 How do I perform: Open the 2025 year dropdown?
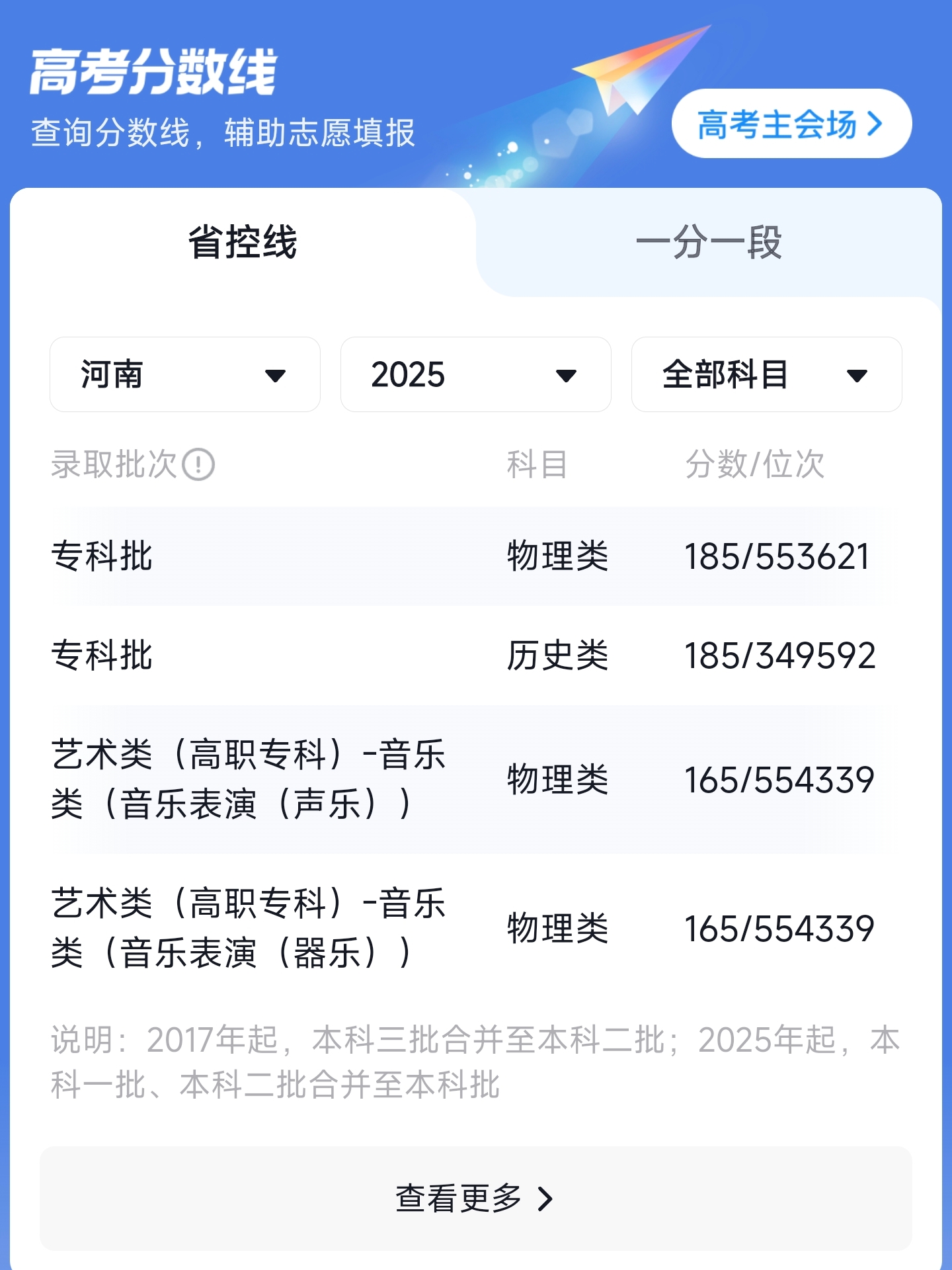(x=476, y=374)
